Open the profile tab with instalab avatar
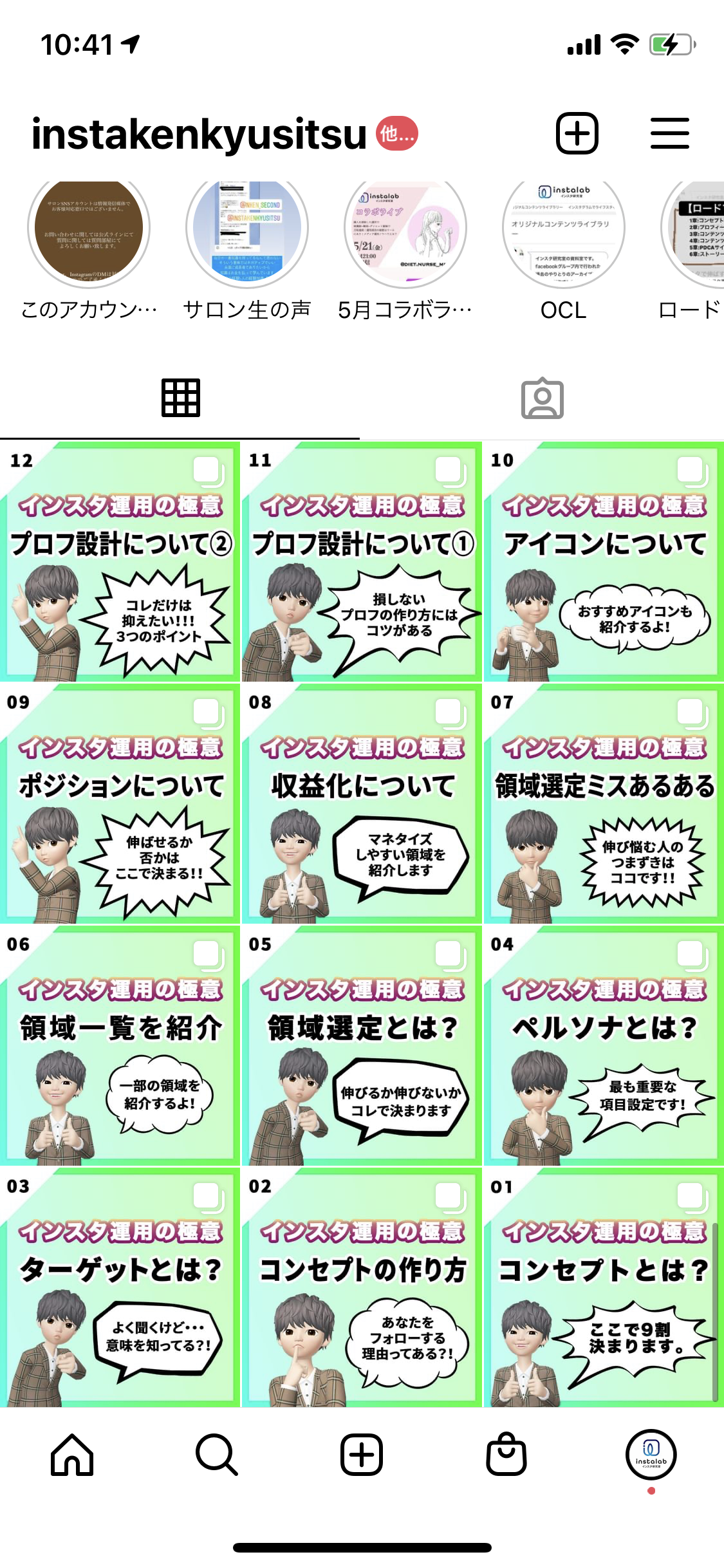 pos(651,1455)
